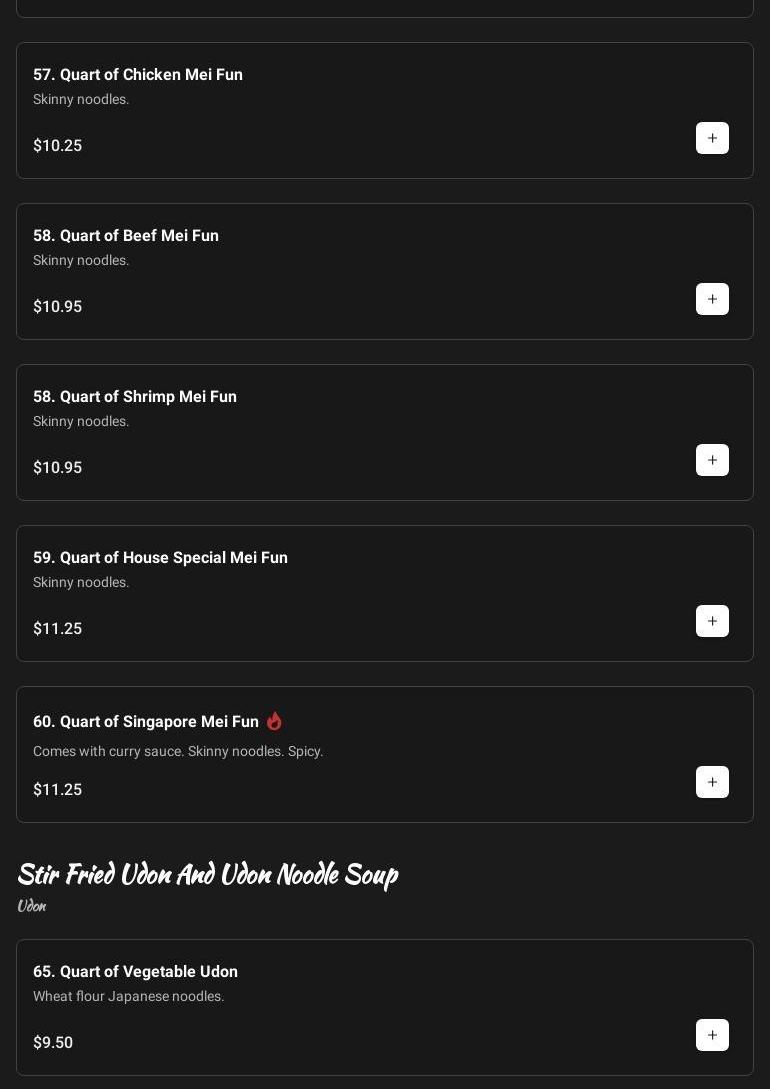Open the Quart of Shrimp Mei Fun card
This screenshot has height=1089, width=770.
[x=135, y=397]
